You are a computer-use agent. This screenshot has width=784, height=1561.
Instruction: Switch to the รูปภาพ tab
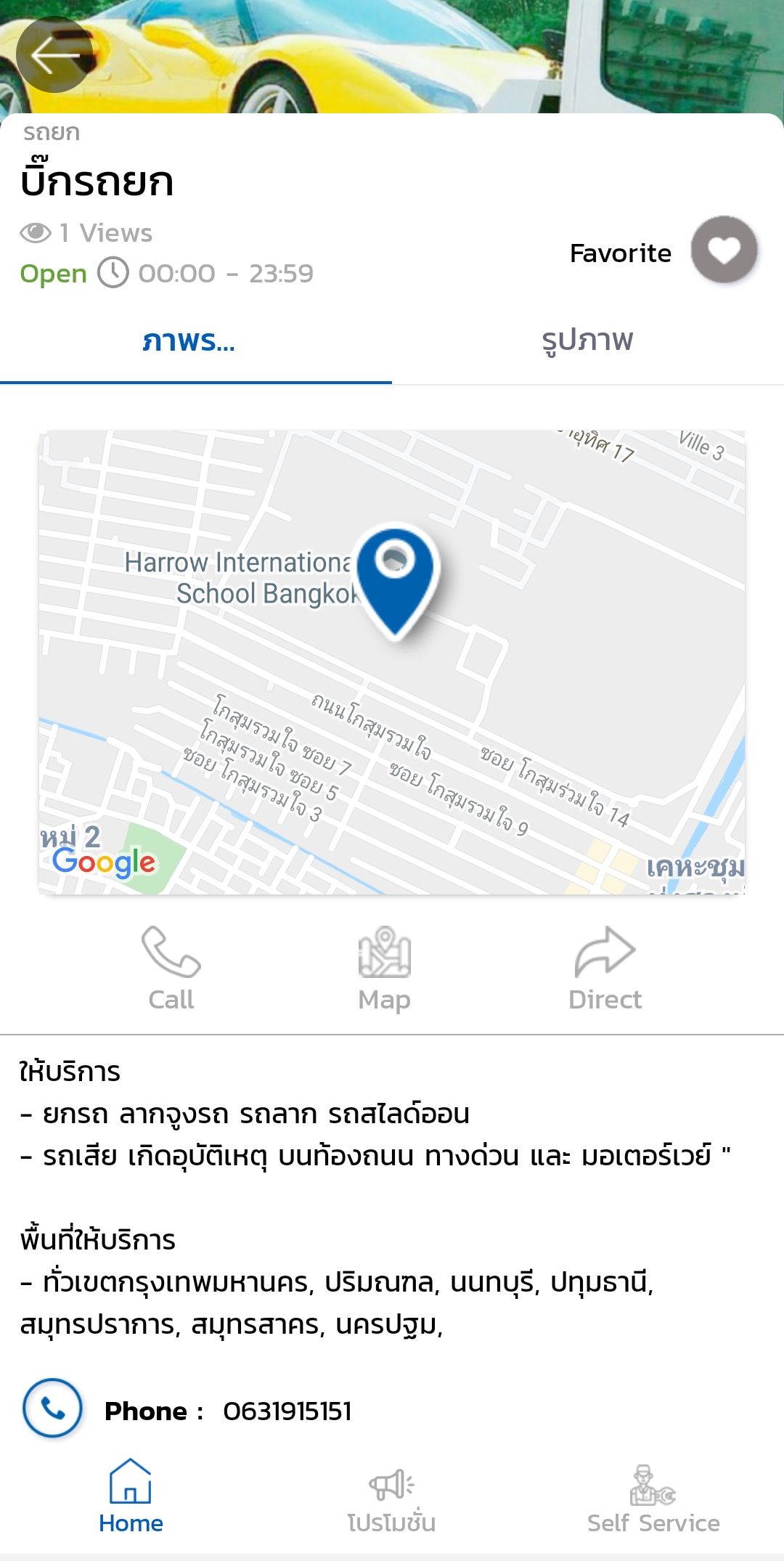[x=588, y=340]
